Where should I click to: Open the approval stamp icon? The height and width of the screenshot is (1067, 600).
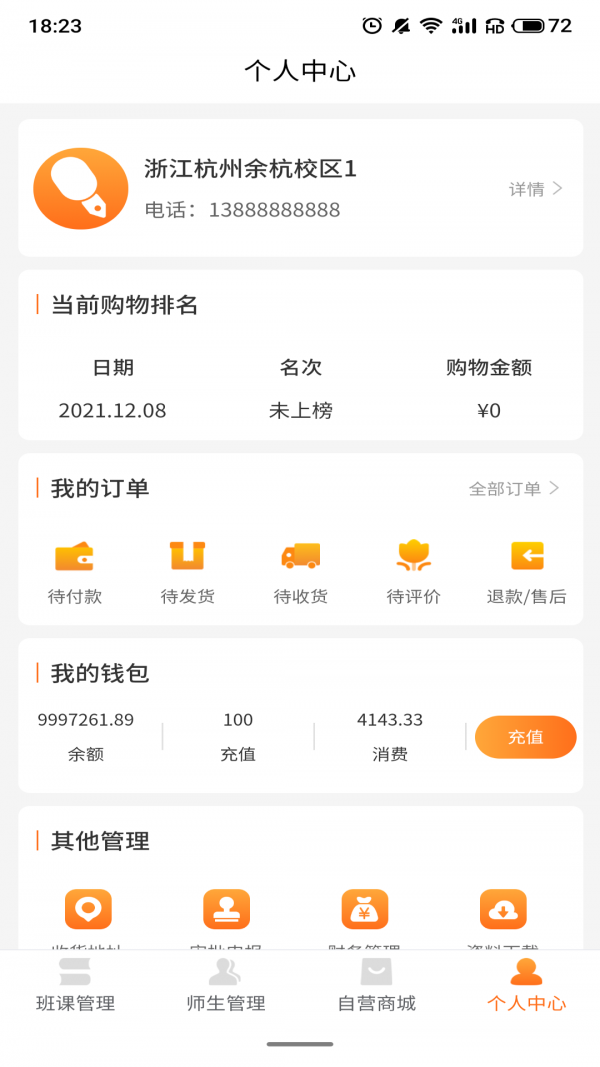click(x=226, y=909)
